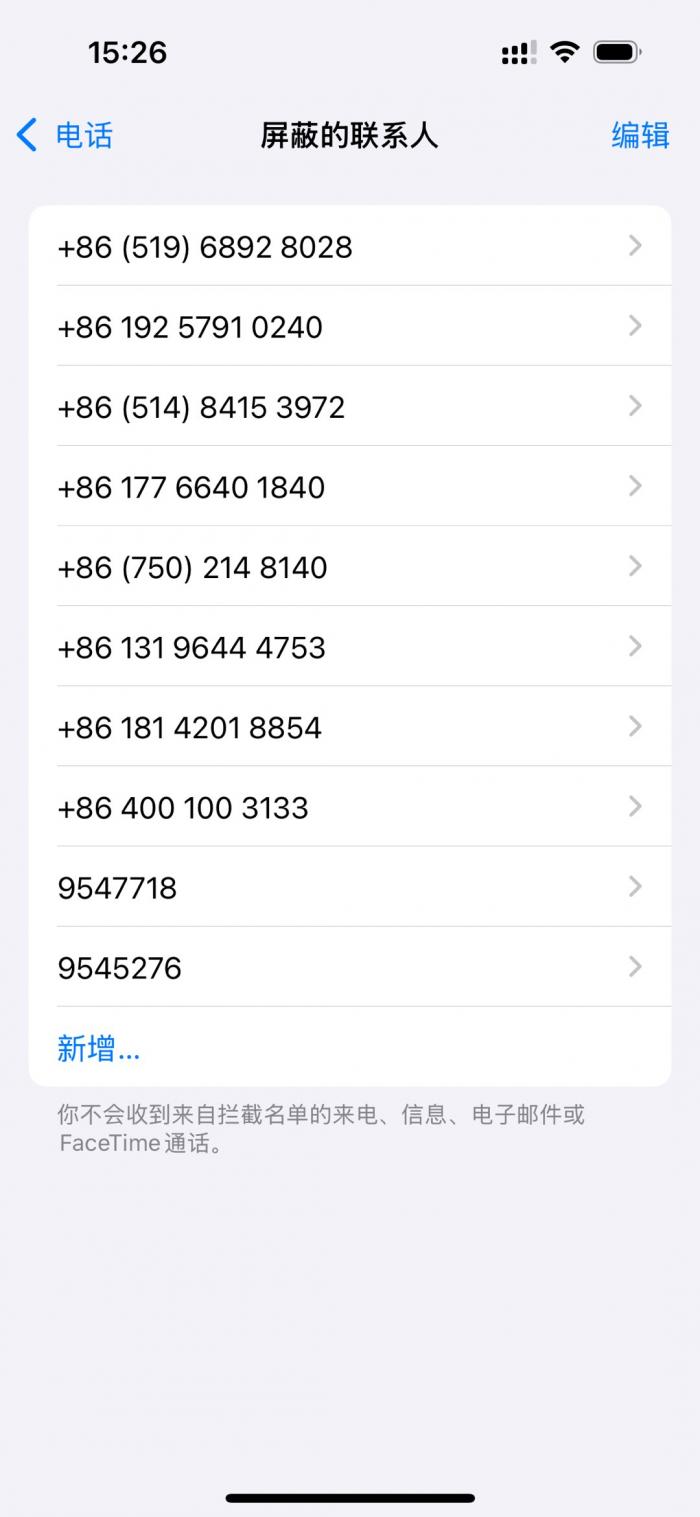Tap 新增 to add blocked contact
Viewport: 700px width, 1517px height.
[99, 1048]
